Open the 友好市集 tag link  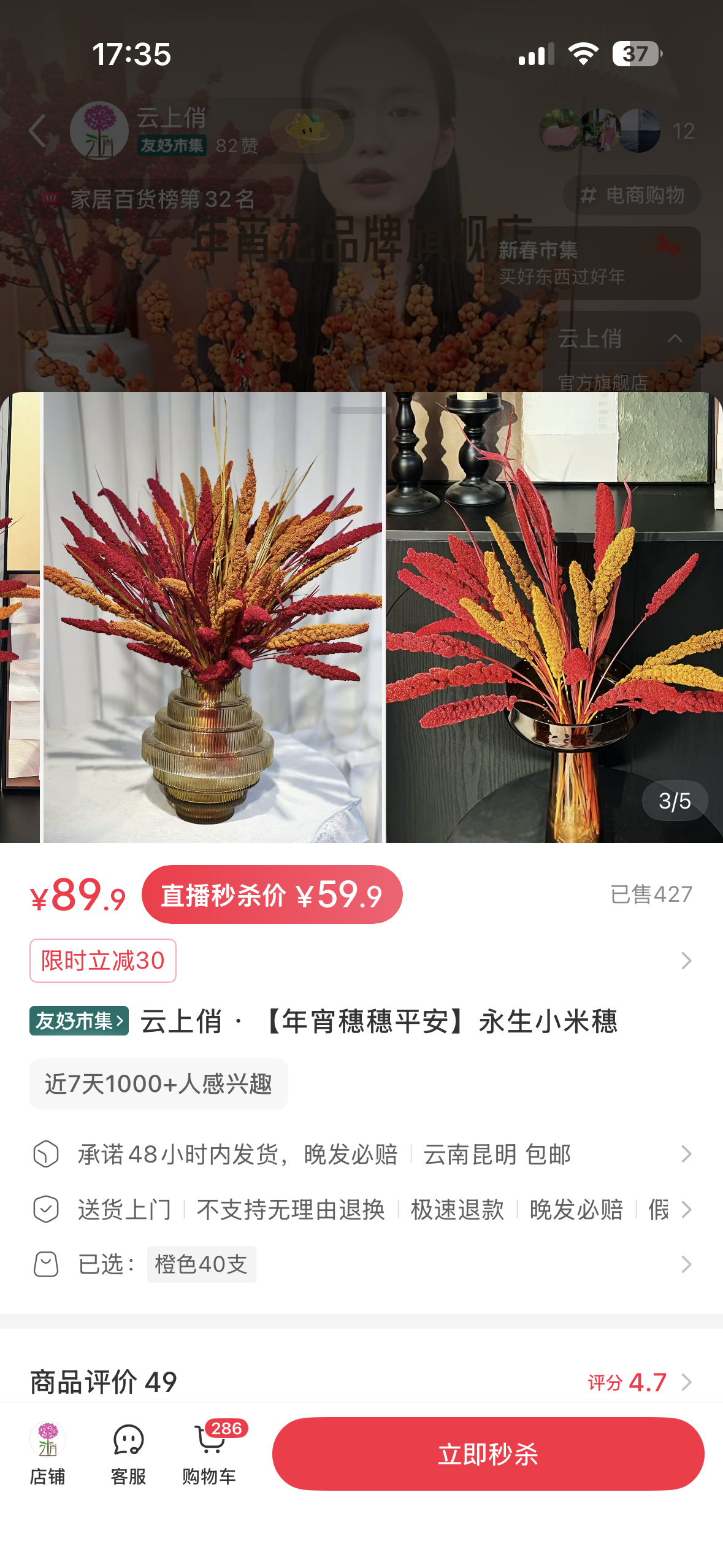(79, 1021)
